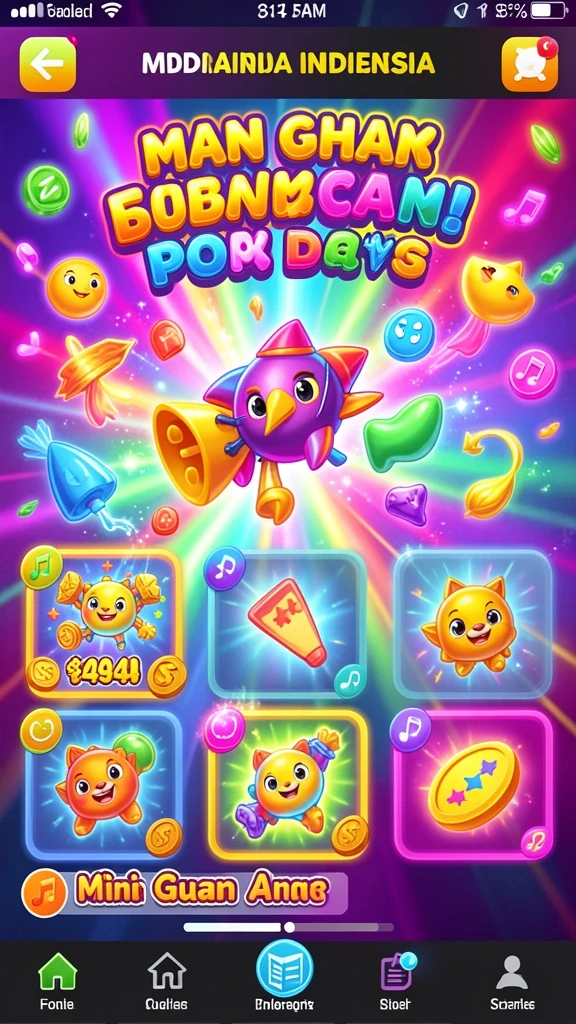
Task: Switch to the Fonle green home tab
Action: (57, 982)
